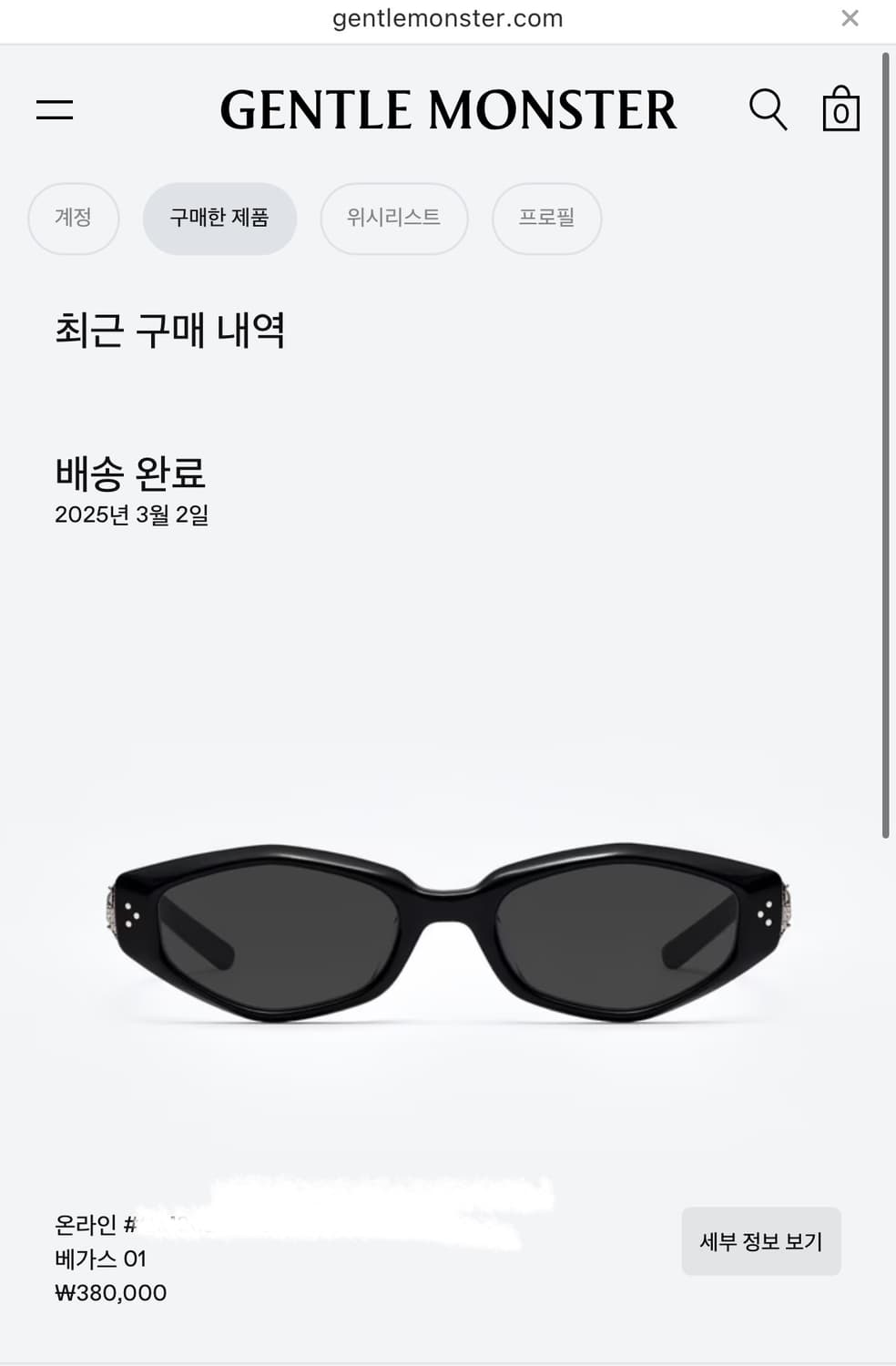The height and width of the screenshot is (1366, 896).
Task: Select the 구매한 제품 tab
Action: pyautogui.click(x=219, y=218)
